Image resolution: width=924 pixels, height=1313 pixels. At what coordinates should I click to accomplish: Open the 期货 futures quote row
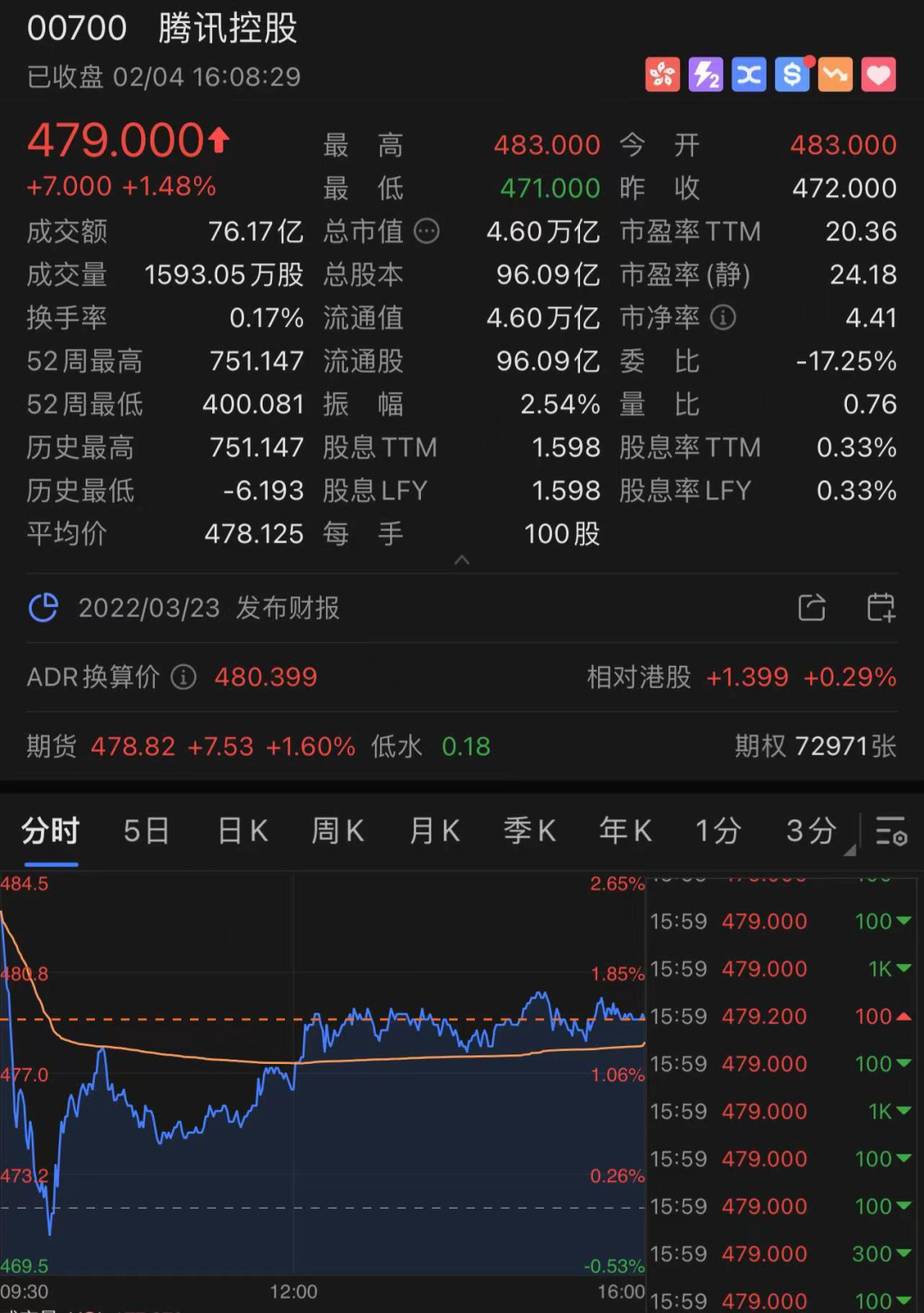[257, 746]
